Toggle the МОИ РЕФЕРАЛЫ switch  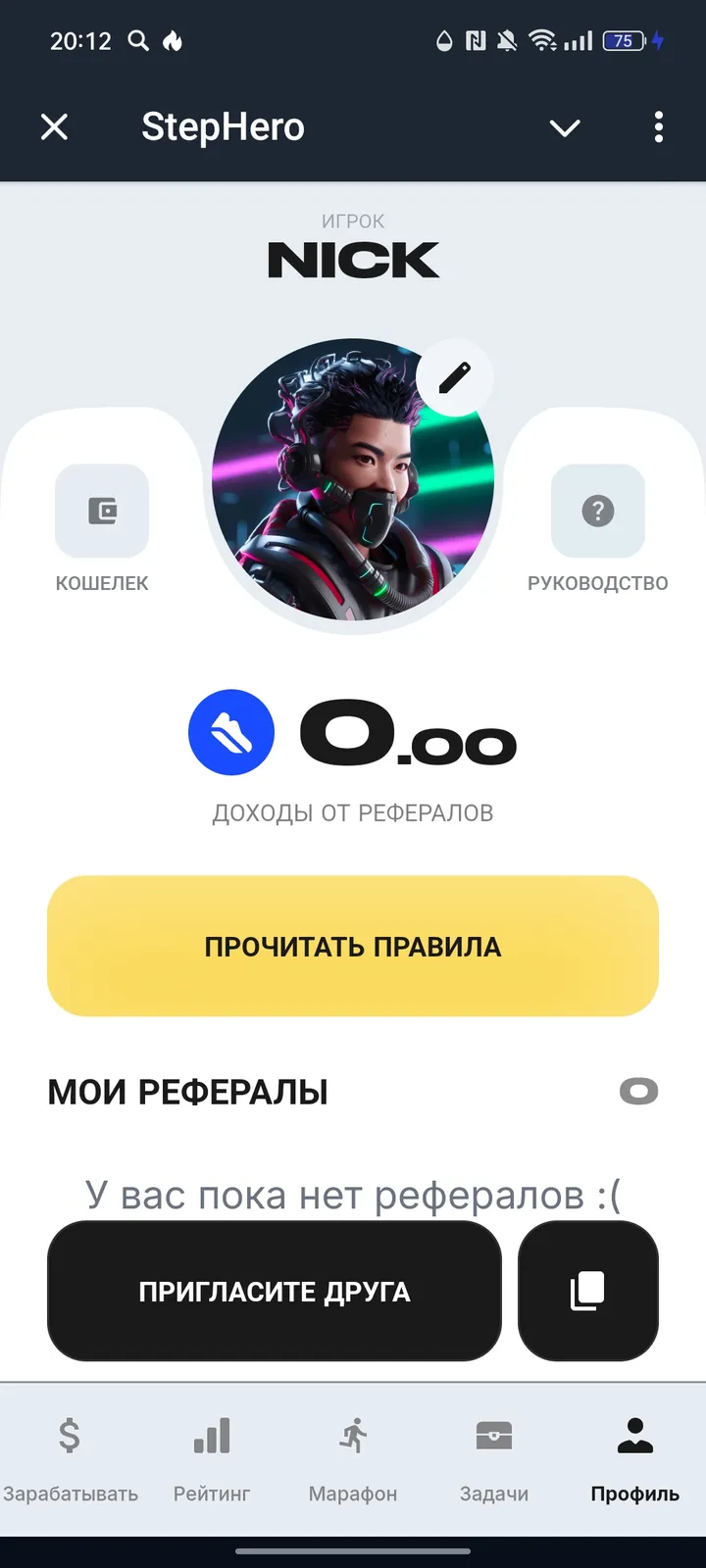click(638, 1091)
